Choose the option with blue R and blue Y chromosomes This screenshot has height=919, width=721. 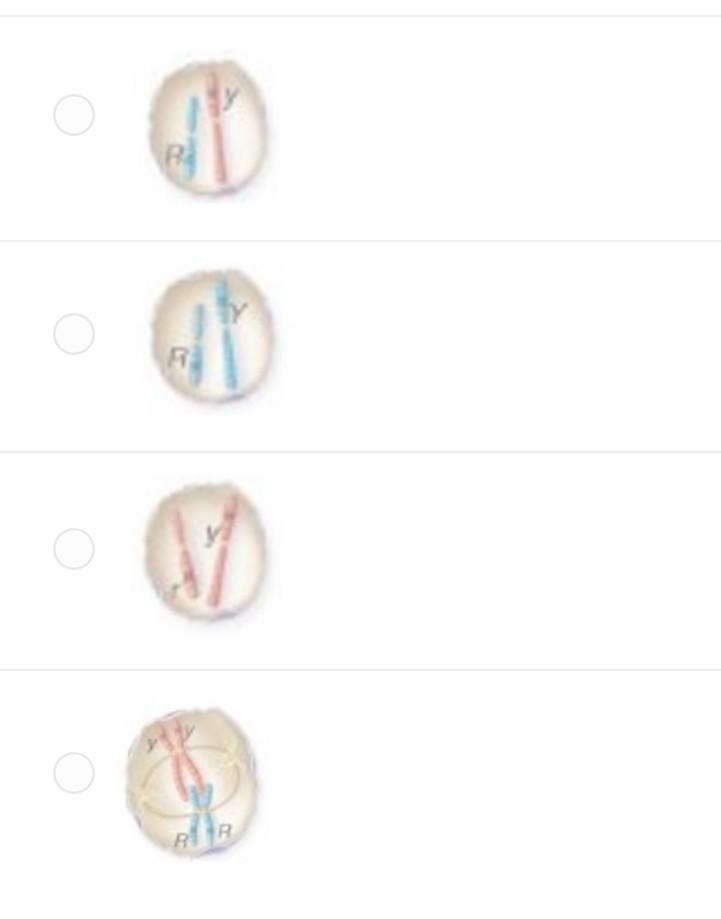74,333
